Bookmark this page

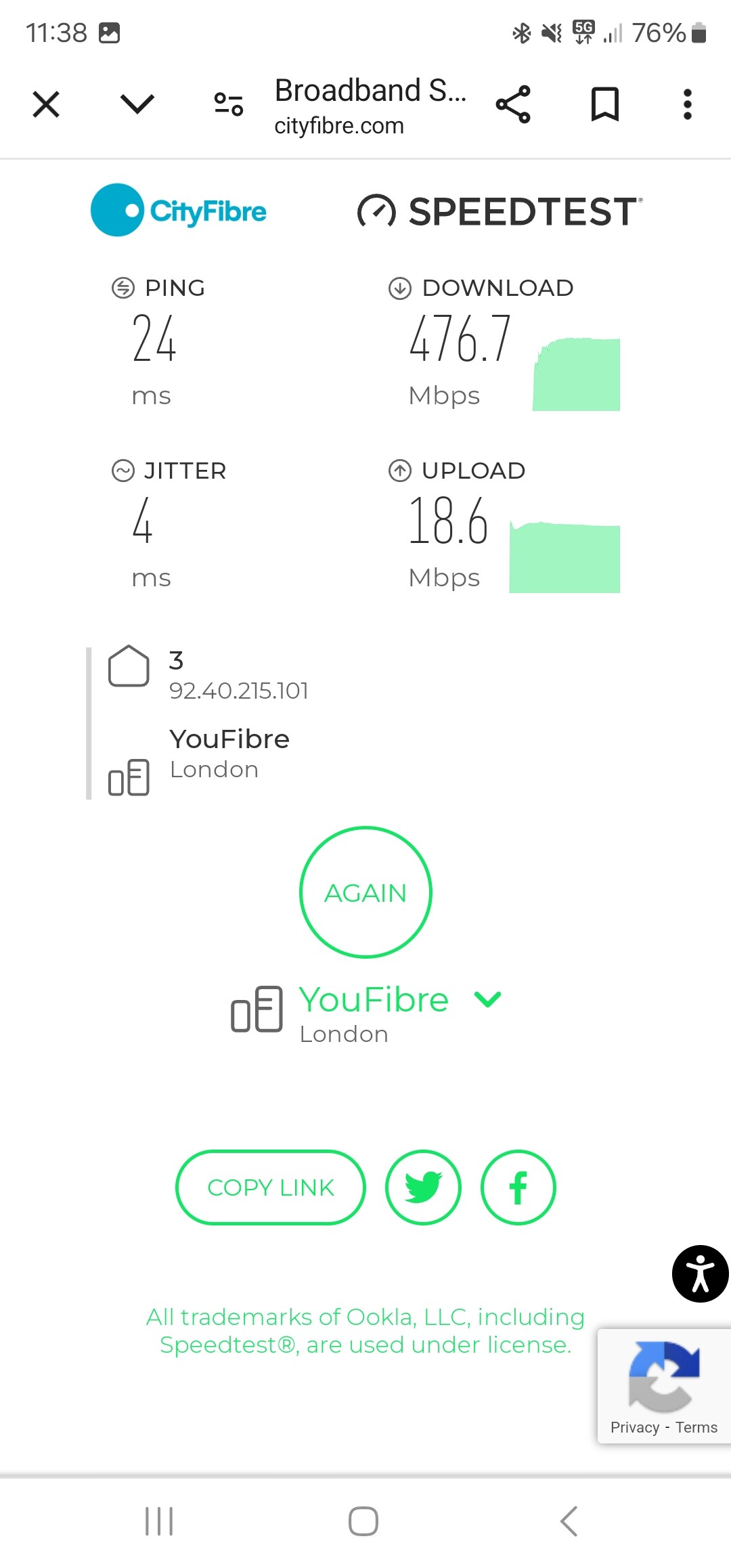click(x=604, y=104)
